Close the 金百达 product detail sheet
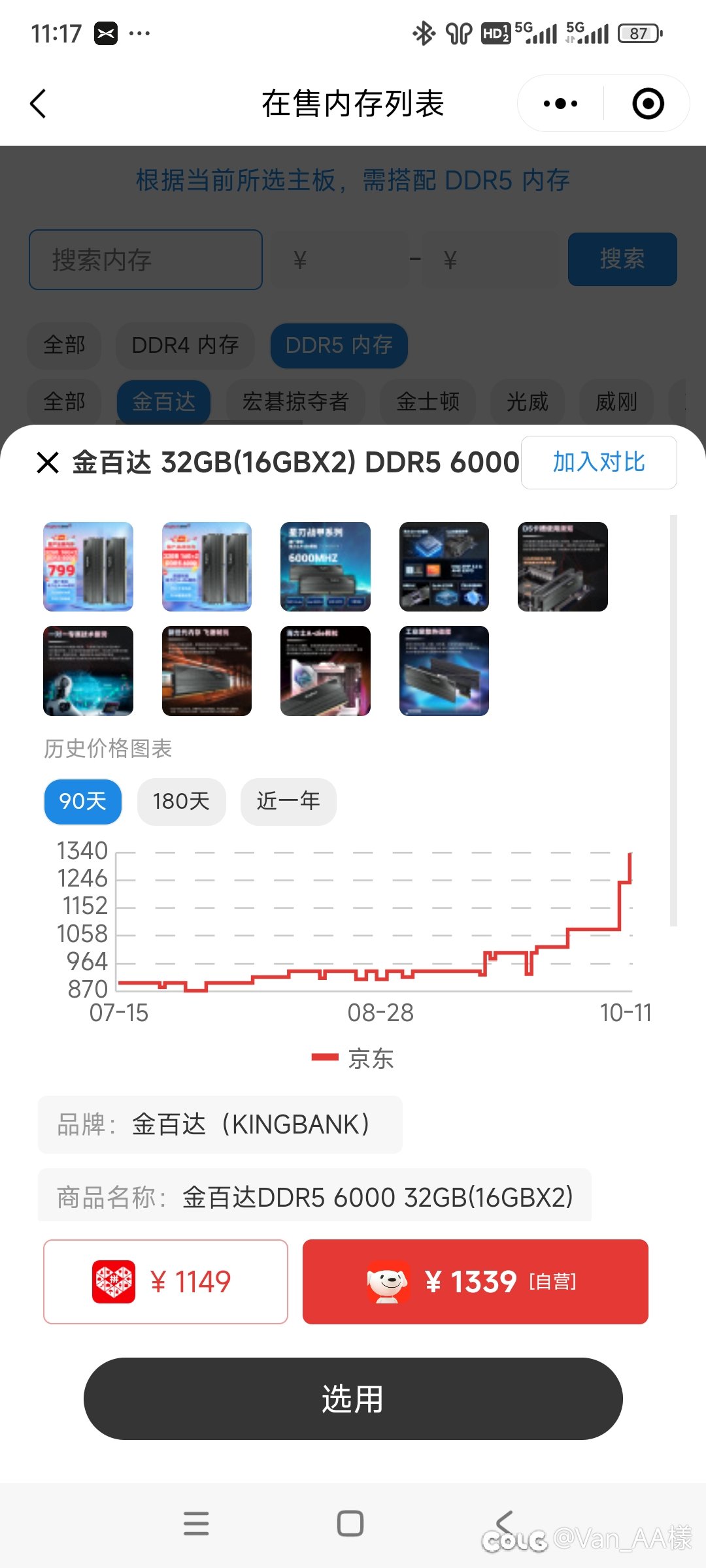Image resolution: width=706 pixels, height=1568 pixels. (48, 463)
